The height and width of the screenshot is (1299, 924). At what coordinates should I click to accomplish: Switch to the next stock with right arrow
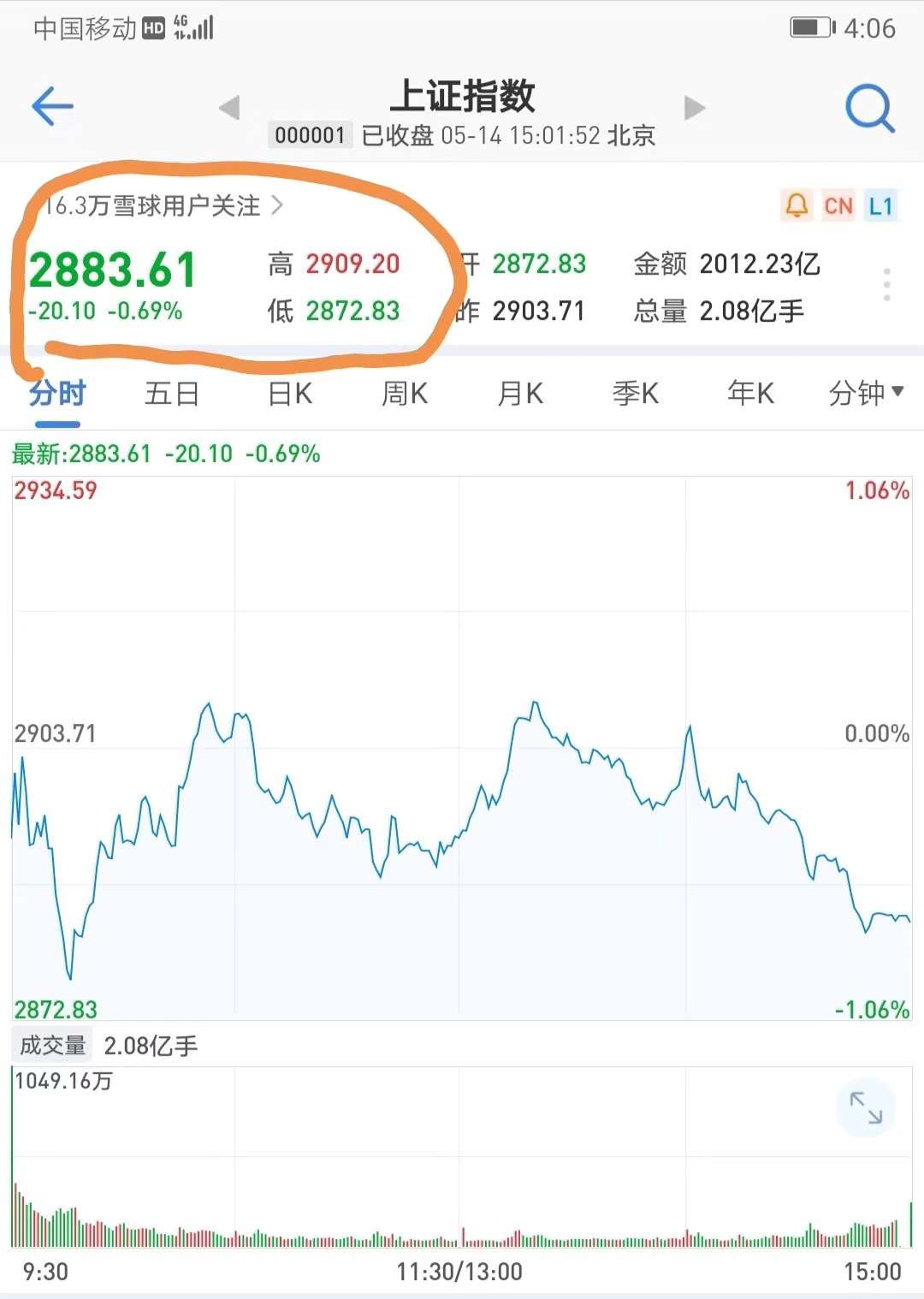point(695,108)
